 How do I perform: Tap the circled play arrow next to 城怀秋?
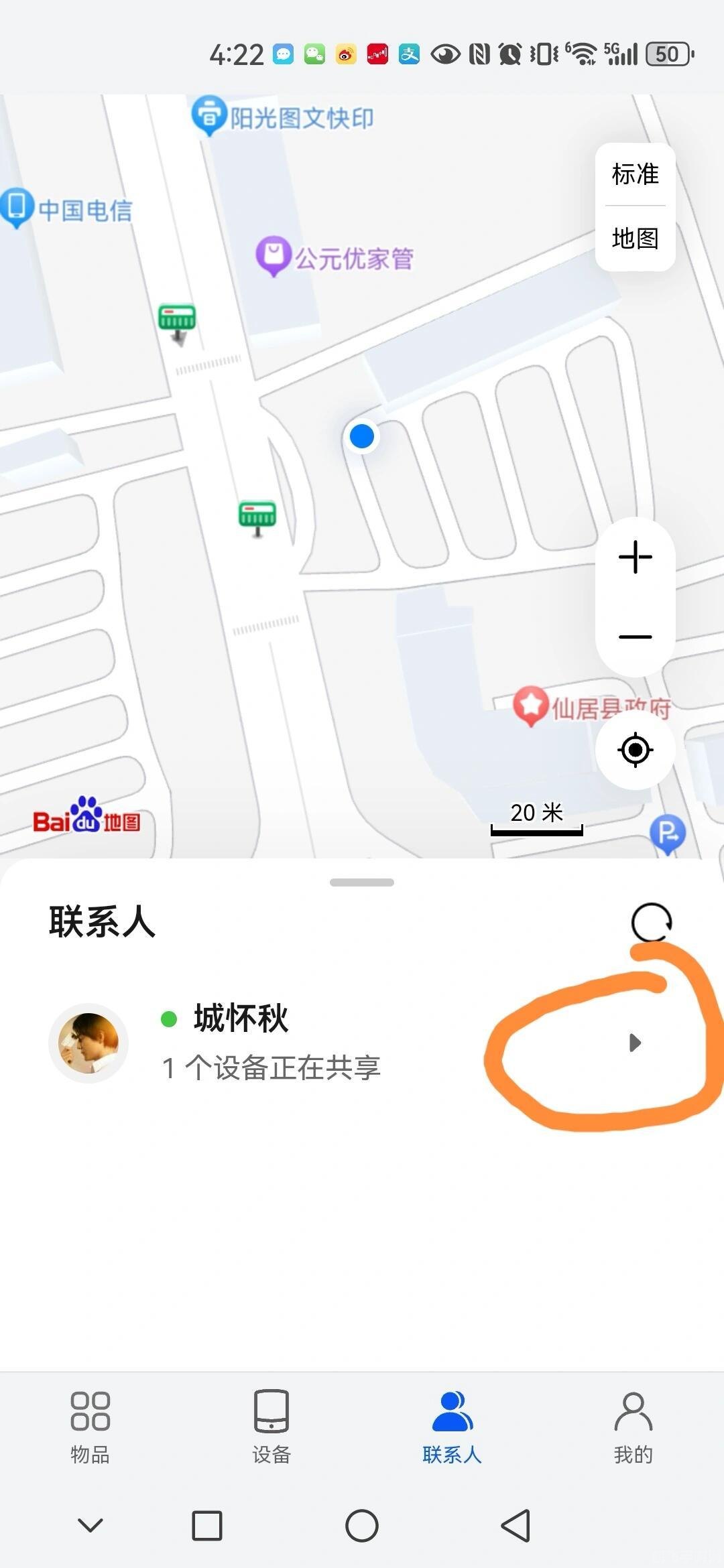pos(636,1042)
